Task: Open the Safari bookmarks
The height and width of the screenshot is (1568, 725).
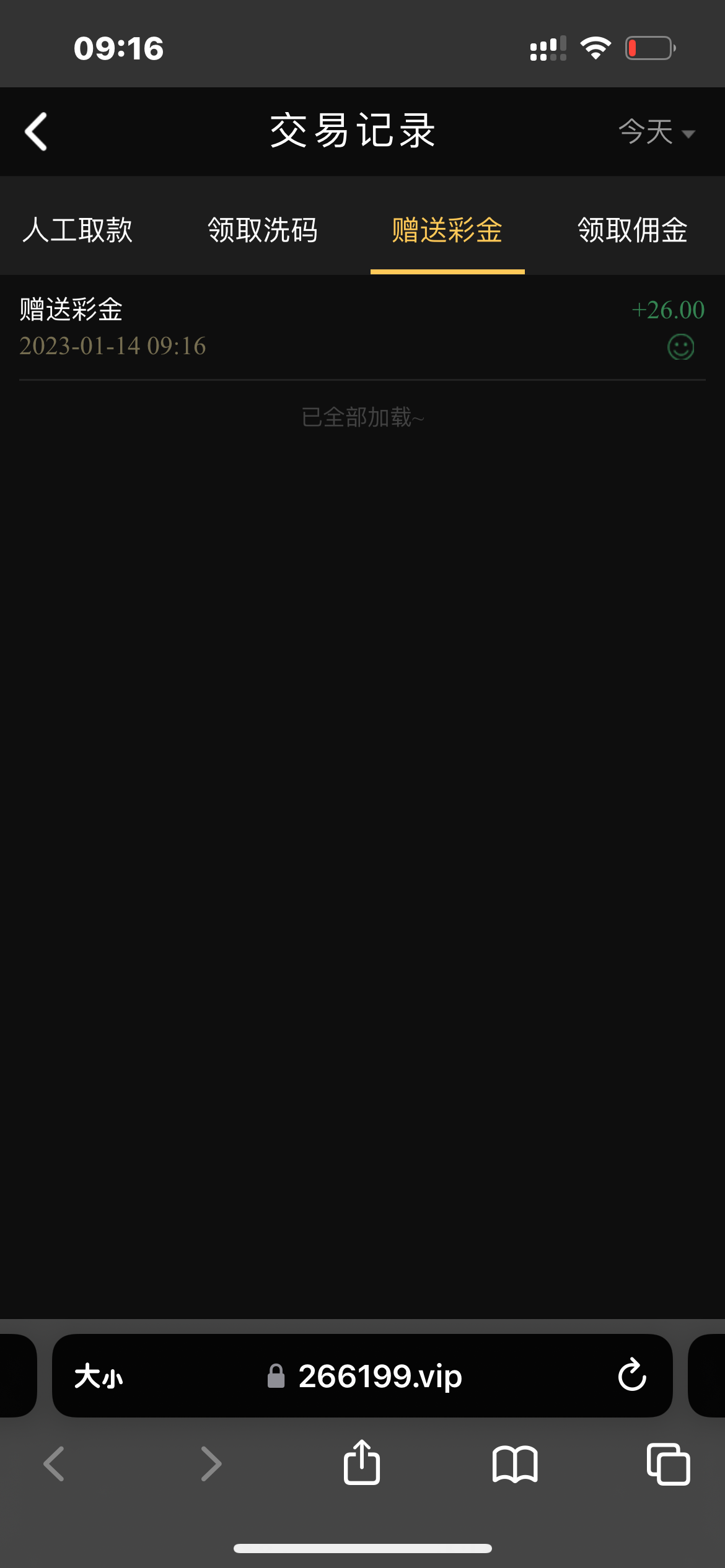Action: coord(515,1464)
